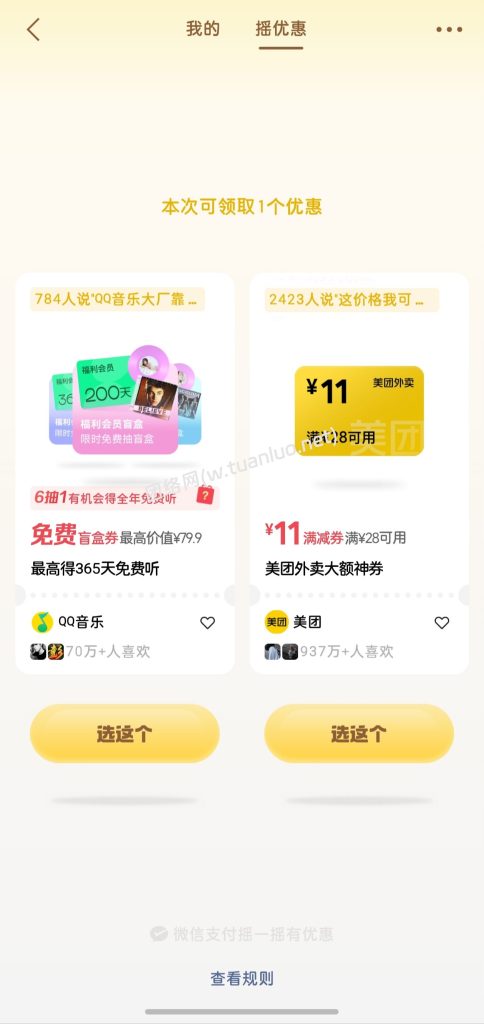The width and height of the screenshot is (484, 1024).
Task: Like the 美团 offer with the heart
Action: 442,623
